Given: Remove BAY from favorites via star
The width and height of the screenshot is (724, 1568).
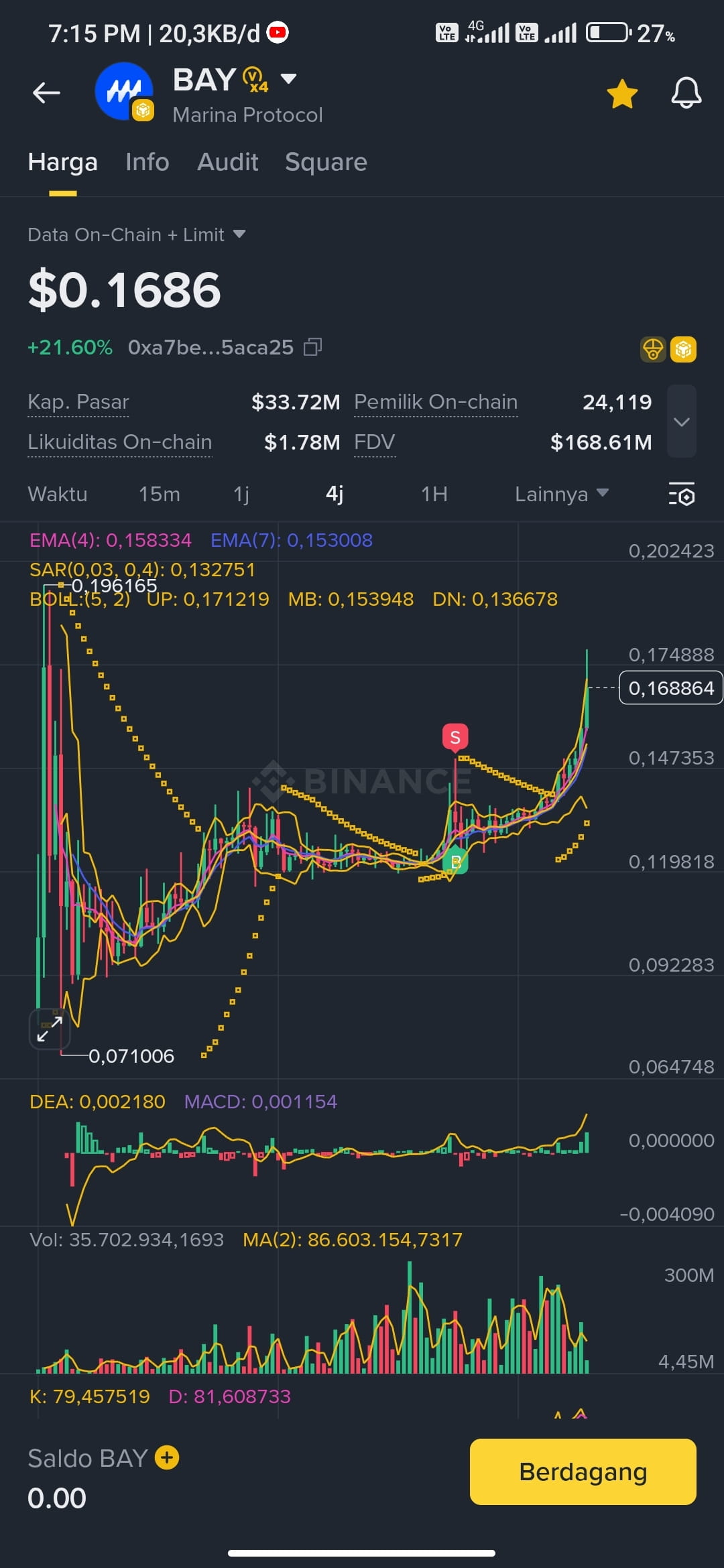Looking at the screenshot, I should [622, 93].
